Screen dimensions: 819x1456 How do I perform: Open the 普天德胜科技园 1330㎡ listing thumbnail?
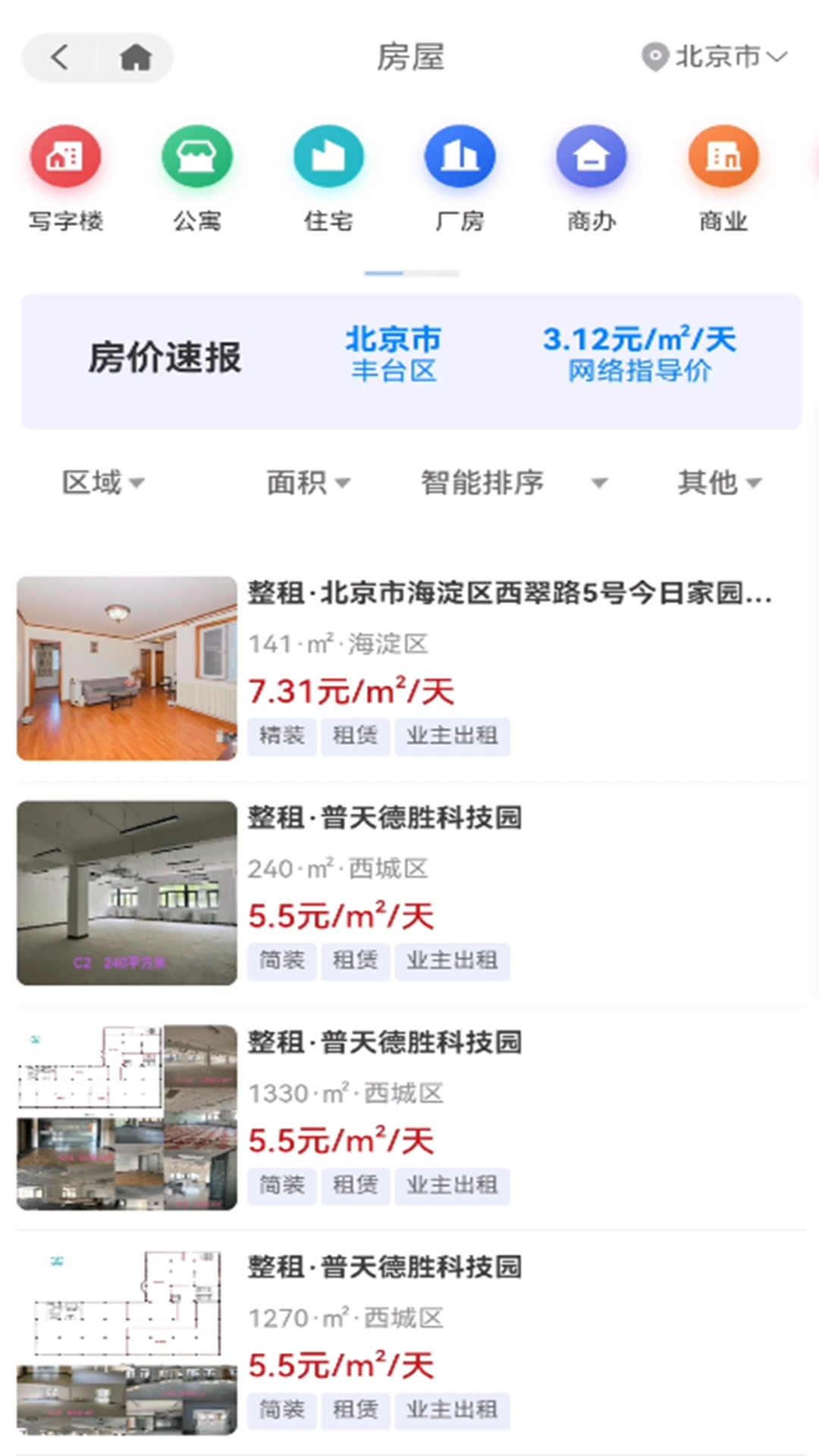tap(126, 1116)
